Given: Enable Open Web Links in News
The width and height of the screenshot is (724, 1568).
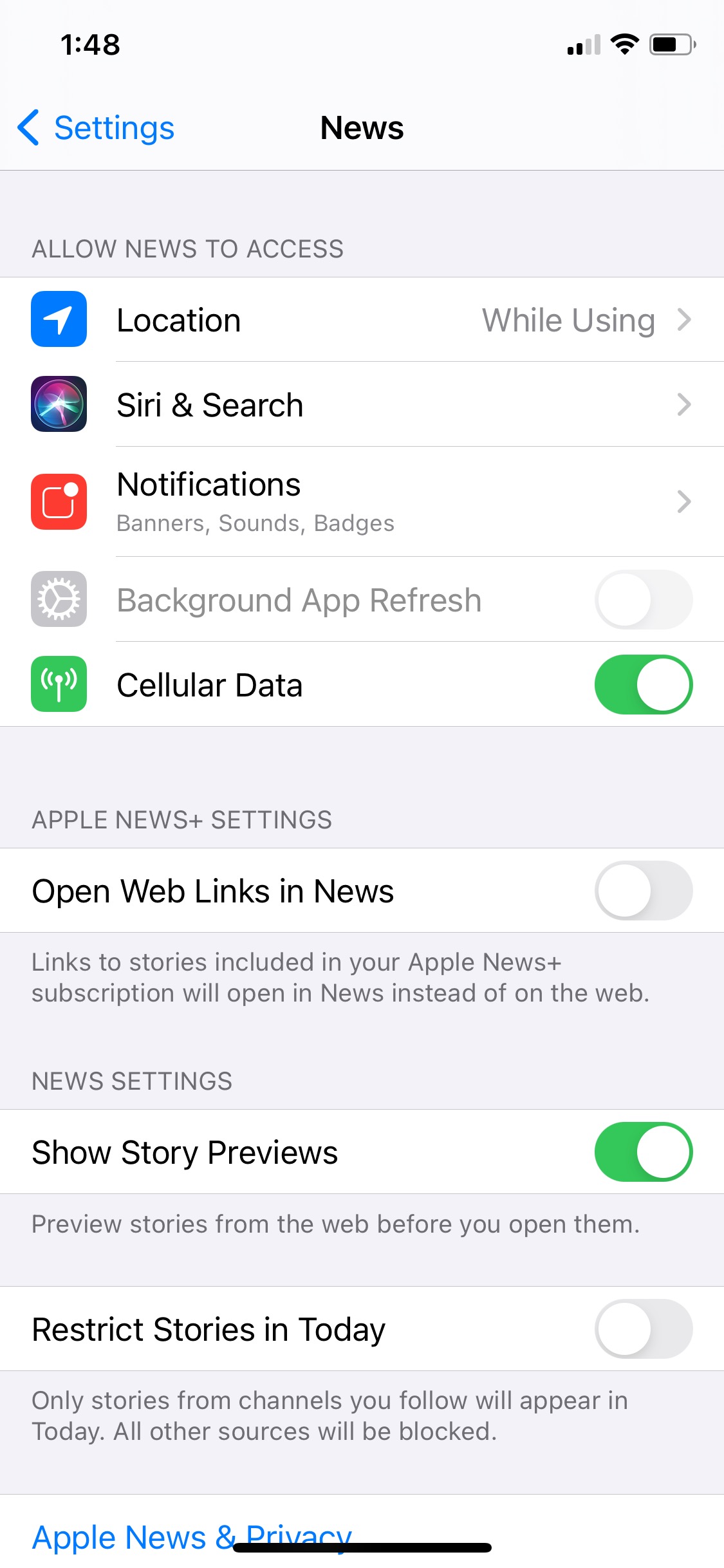Looking at the screenshot, I should 643,891.
